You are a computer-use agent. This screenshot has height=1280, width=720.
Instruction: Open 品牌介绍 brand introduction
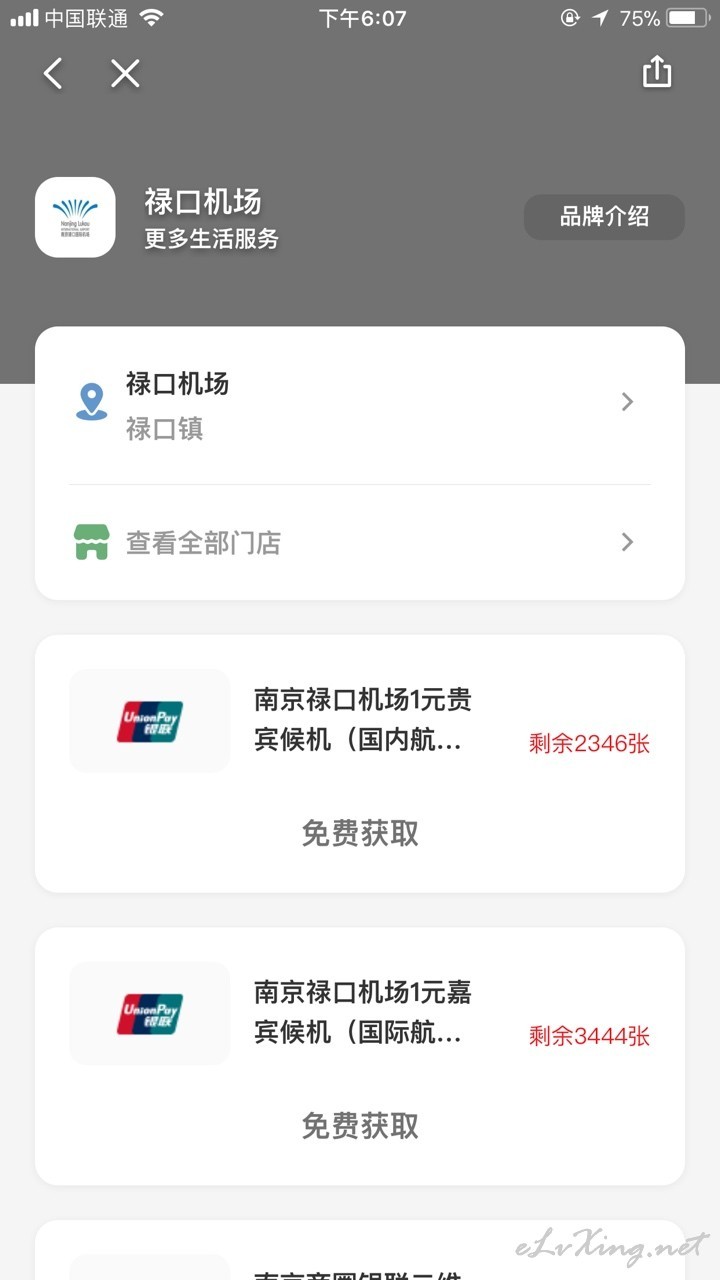[x=604, y=216]
